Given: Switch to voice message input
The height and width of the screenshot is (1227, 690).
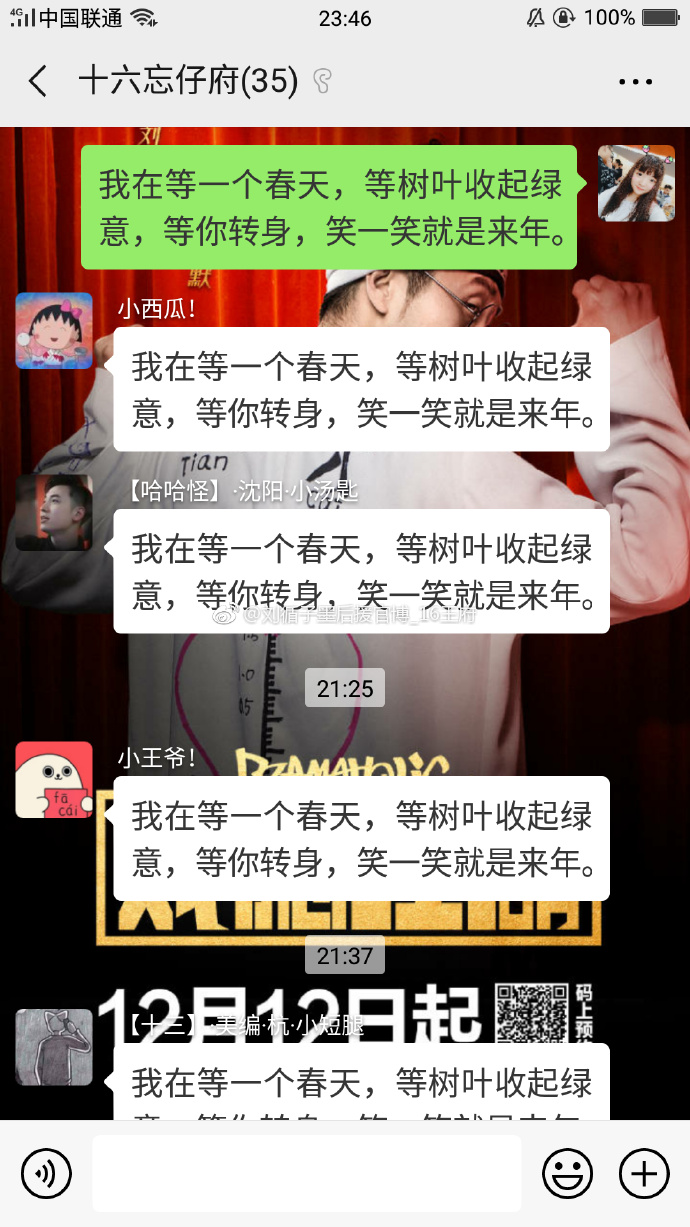Looking at the screenshot, I should coord(46,1172).
